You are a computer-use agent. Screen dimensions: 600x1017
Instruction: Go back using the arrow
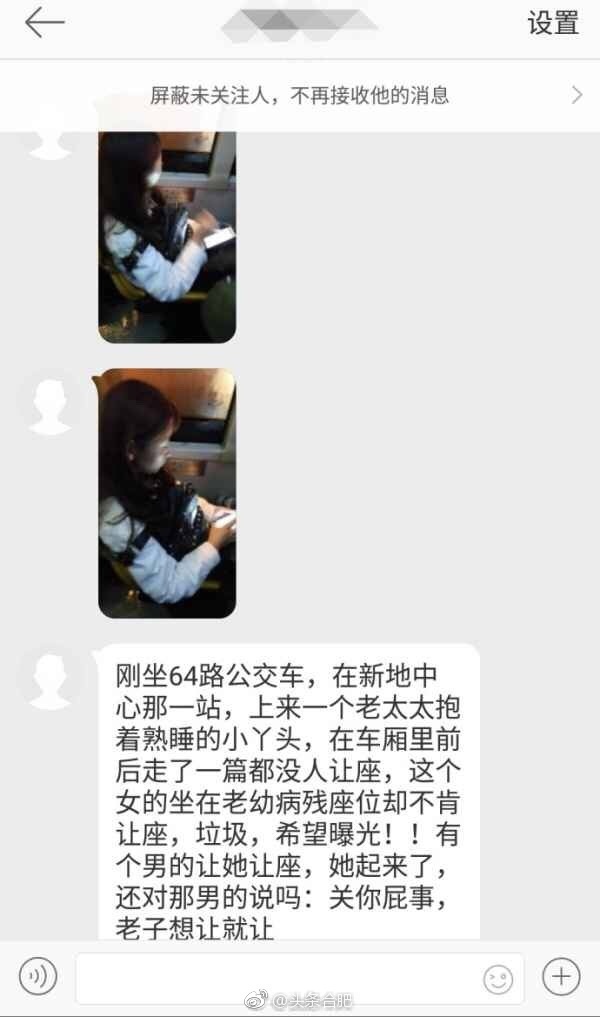pos(44,24)
